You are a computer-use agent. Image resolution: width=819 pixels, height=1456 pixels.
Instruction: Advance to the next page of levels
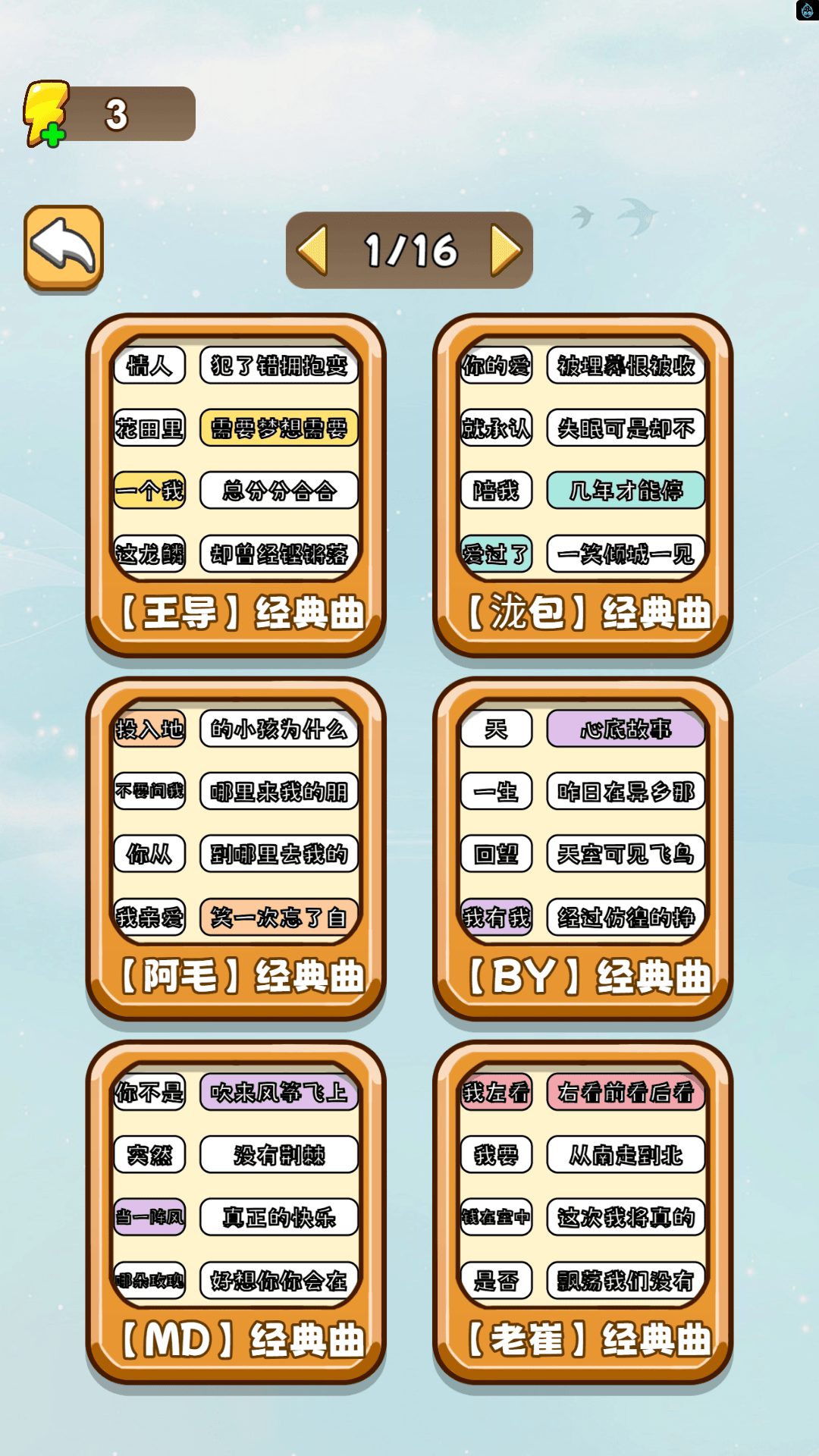pos(506,249)
